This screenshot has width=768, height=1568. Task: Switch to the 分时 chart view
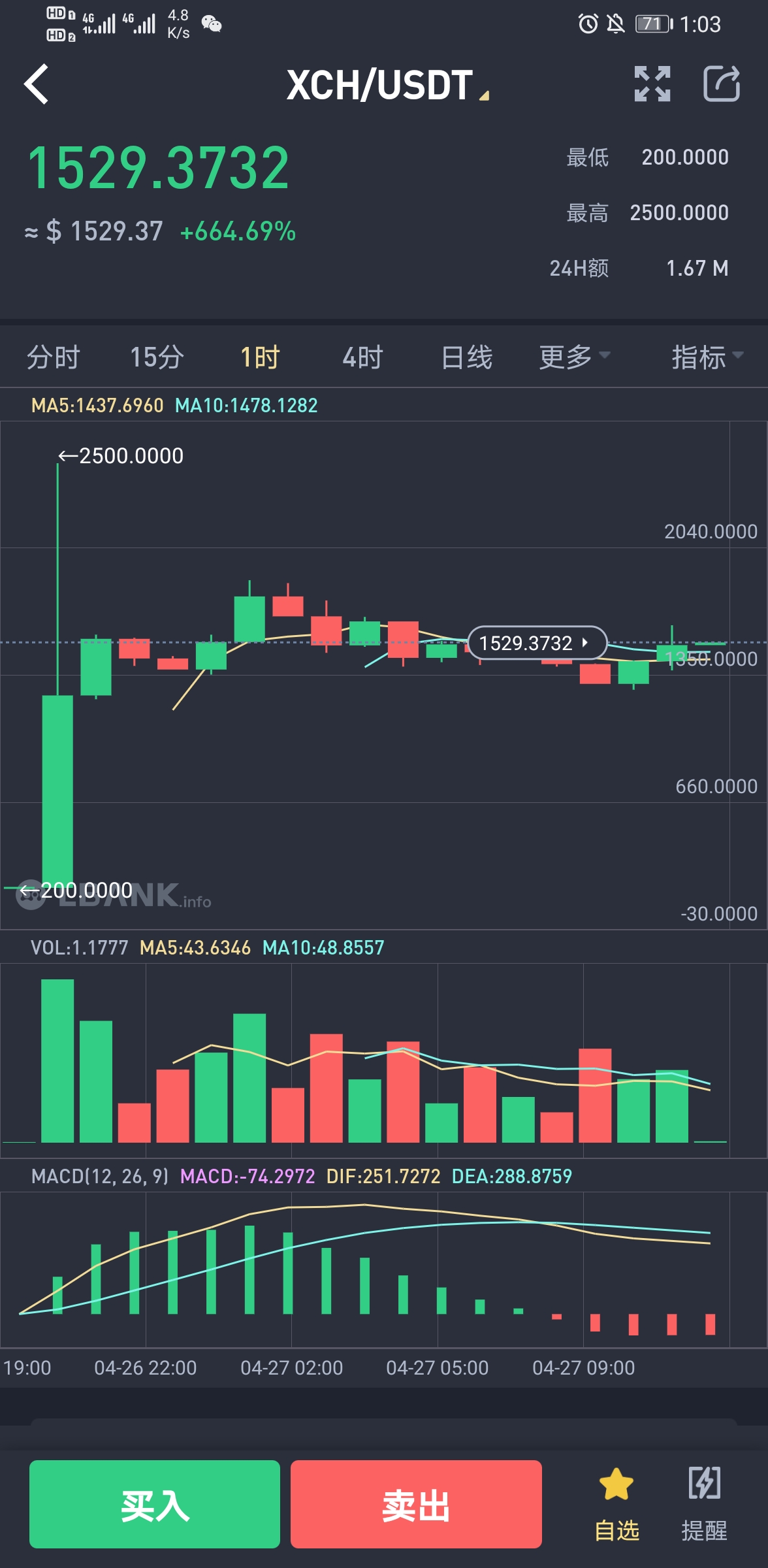click(53, 357)
